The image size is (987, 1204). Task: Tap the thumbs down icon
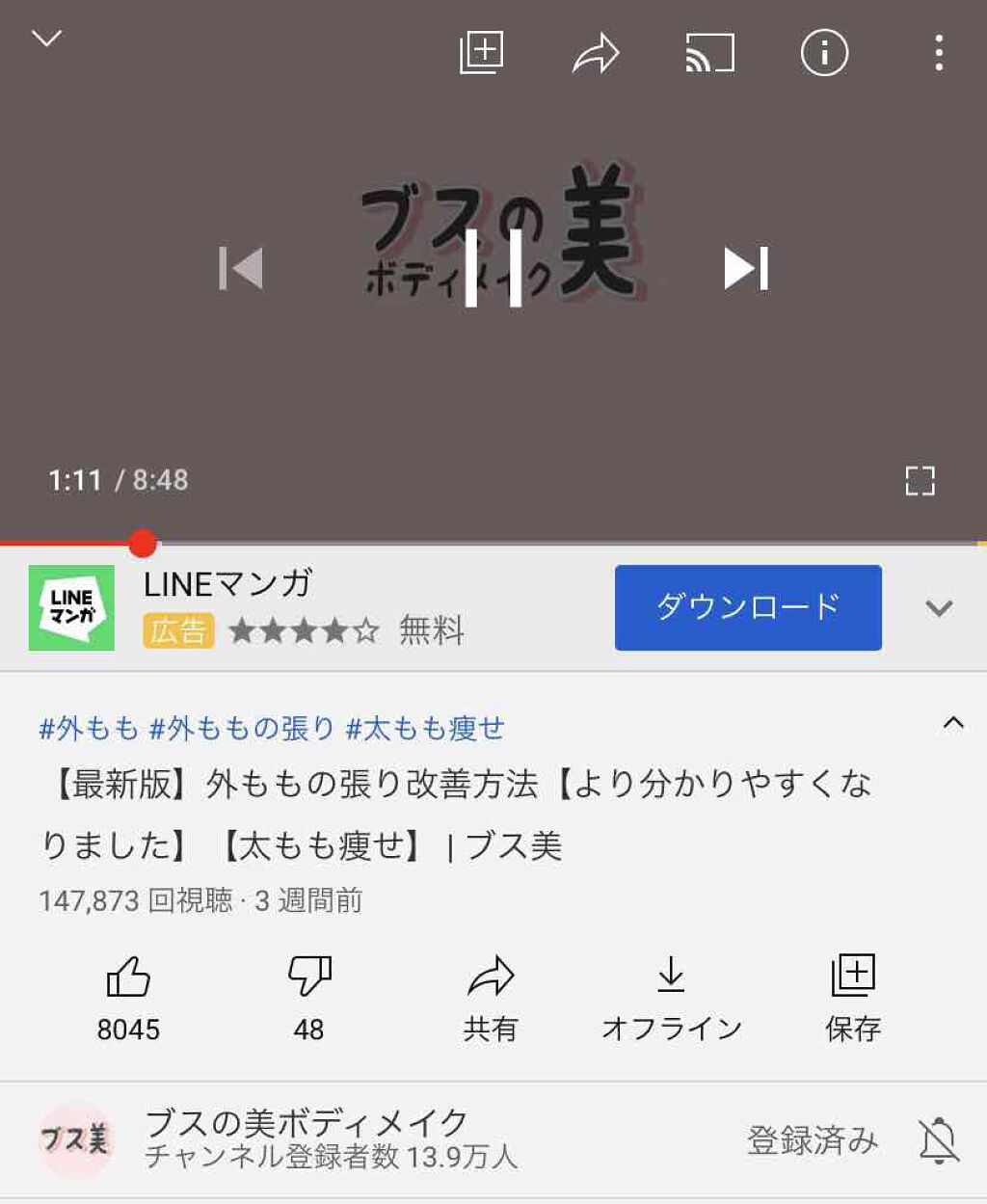tap(308, 978)
